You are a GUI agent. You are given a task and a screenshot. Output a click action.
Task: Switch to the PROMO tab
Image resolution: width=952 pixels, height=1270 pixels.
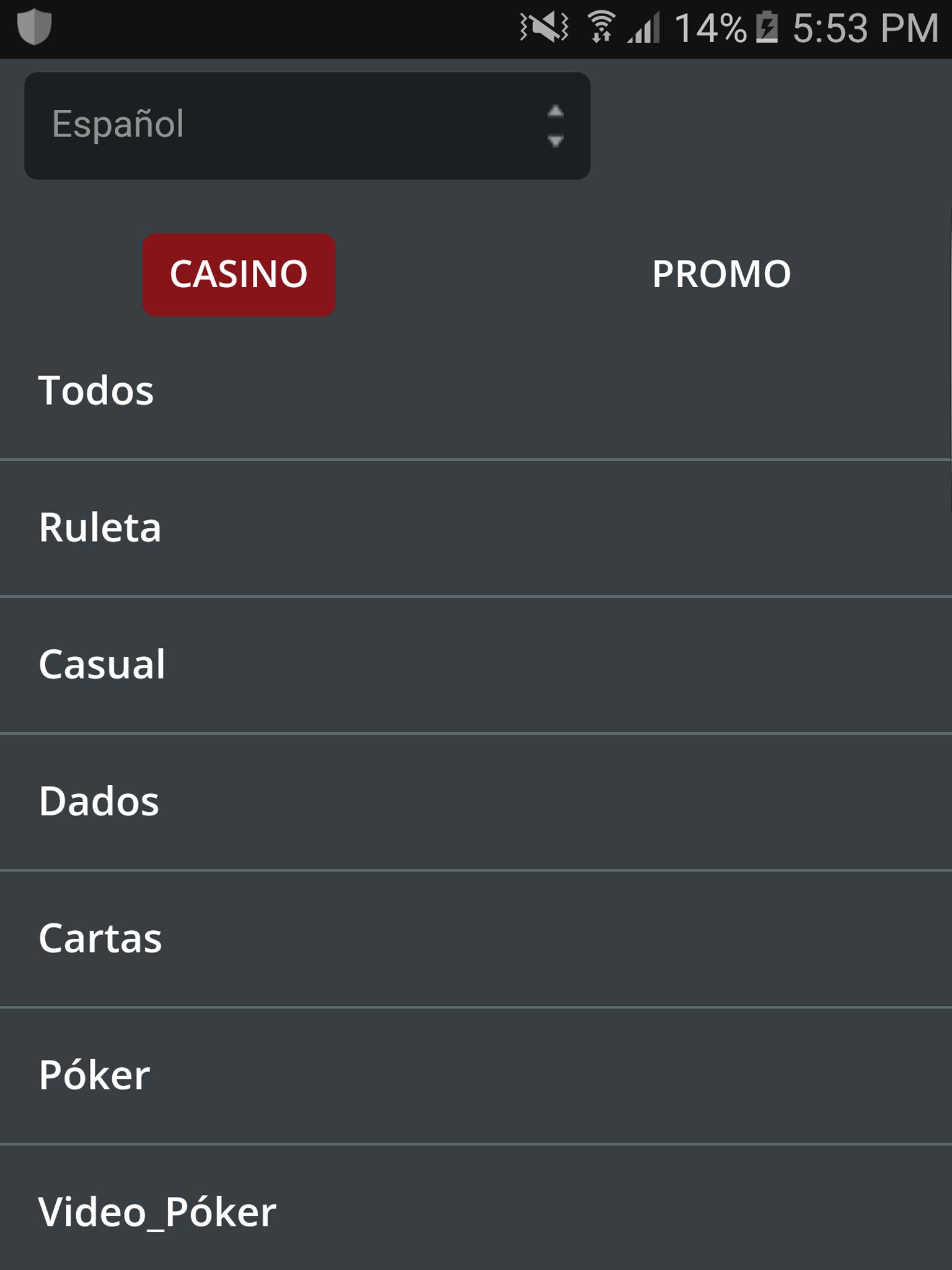point(721,273)
